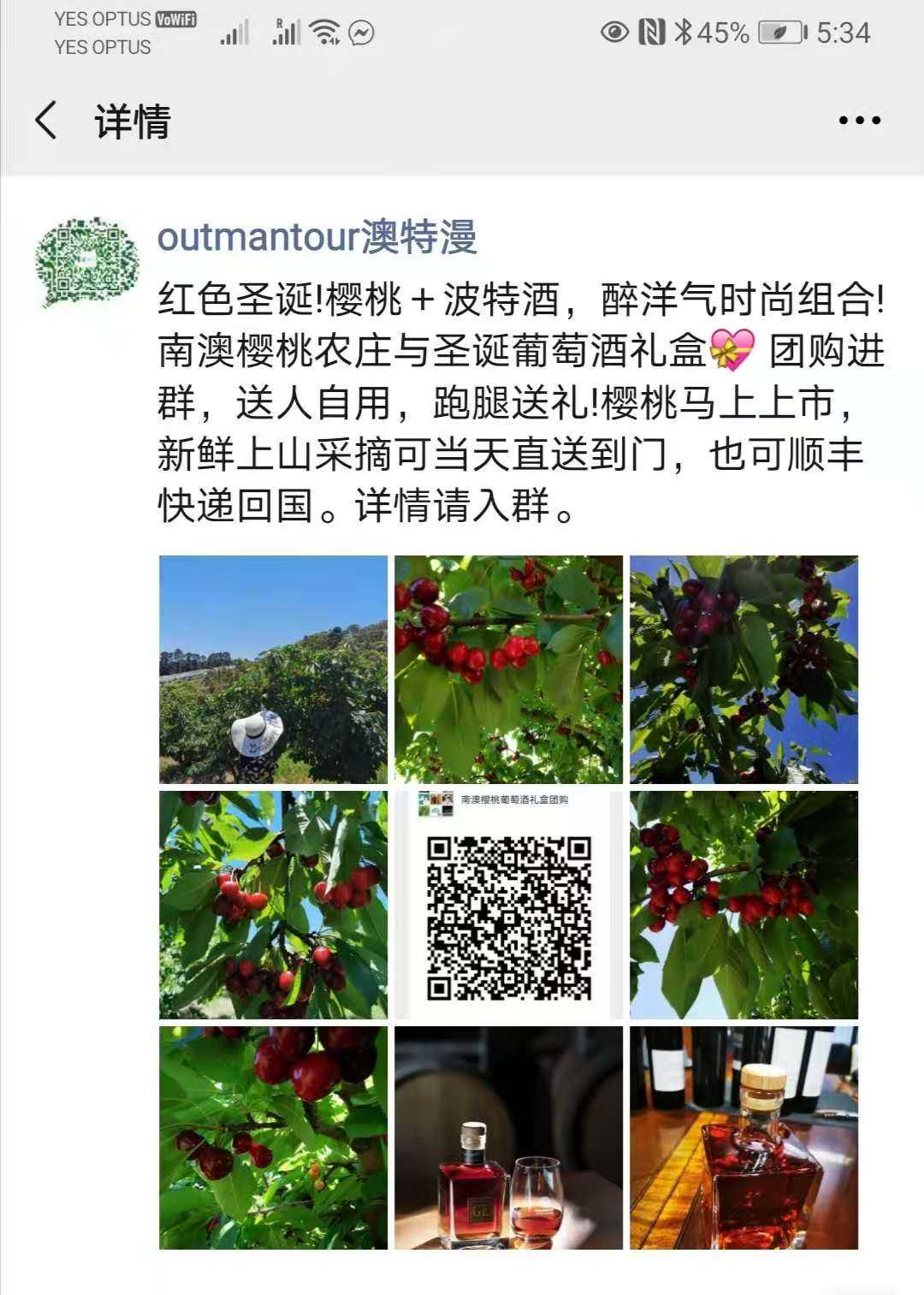The height and width of the screenshot is (1295, 924).
Task: View the second photo in the top row
Action: [508, 669]
